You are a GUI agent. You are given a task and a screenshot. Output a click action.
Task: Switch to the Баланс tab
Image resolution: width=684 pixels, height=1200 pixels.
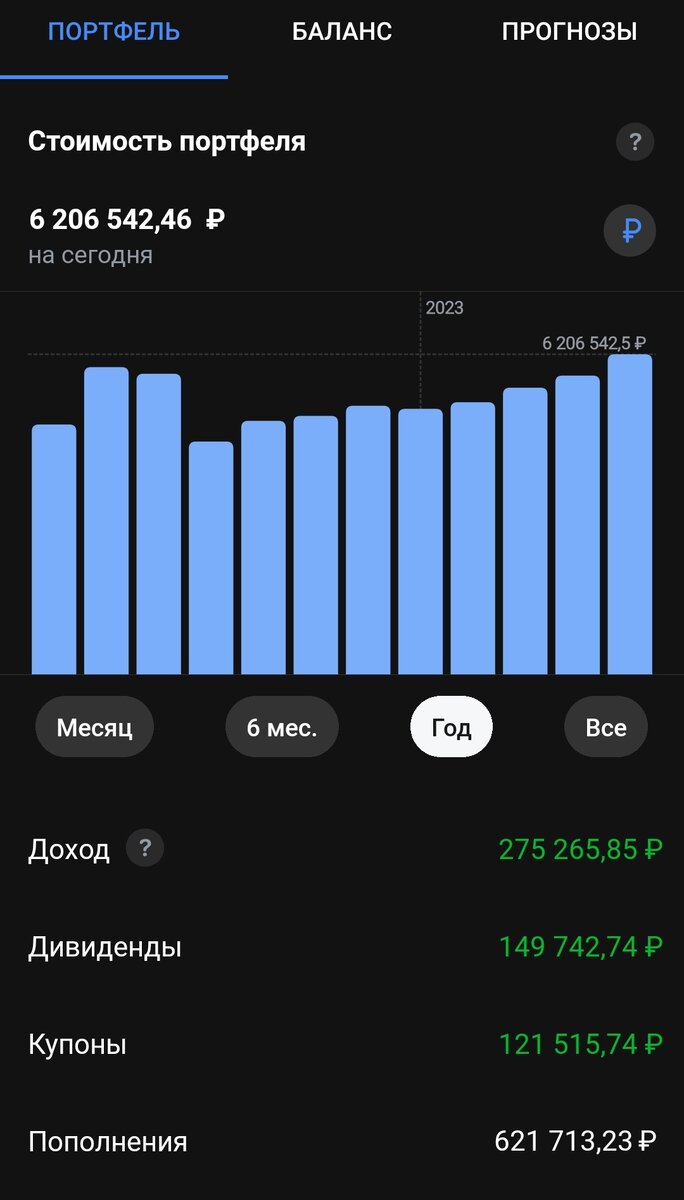click(x=342, y=32)
